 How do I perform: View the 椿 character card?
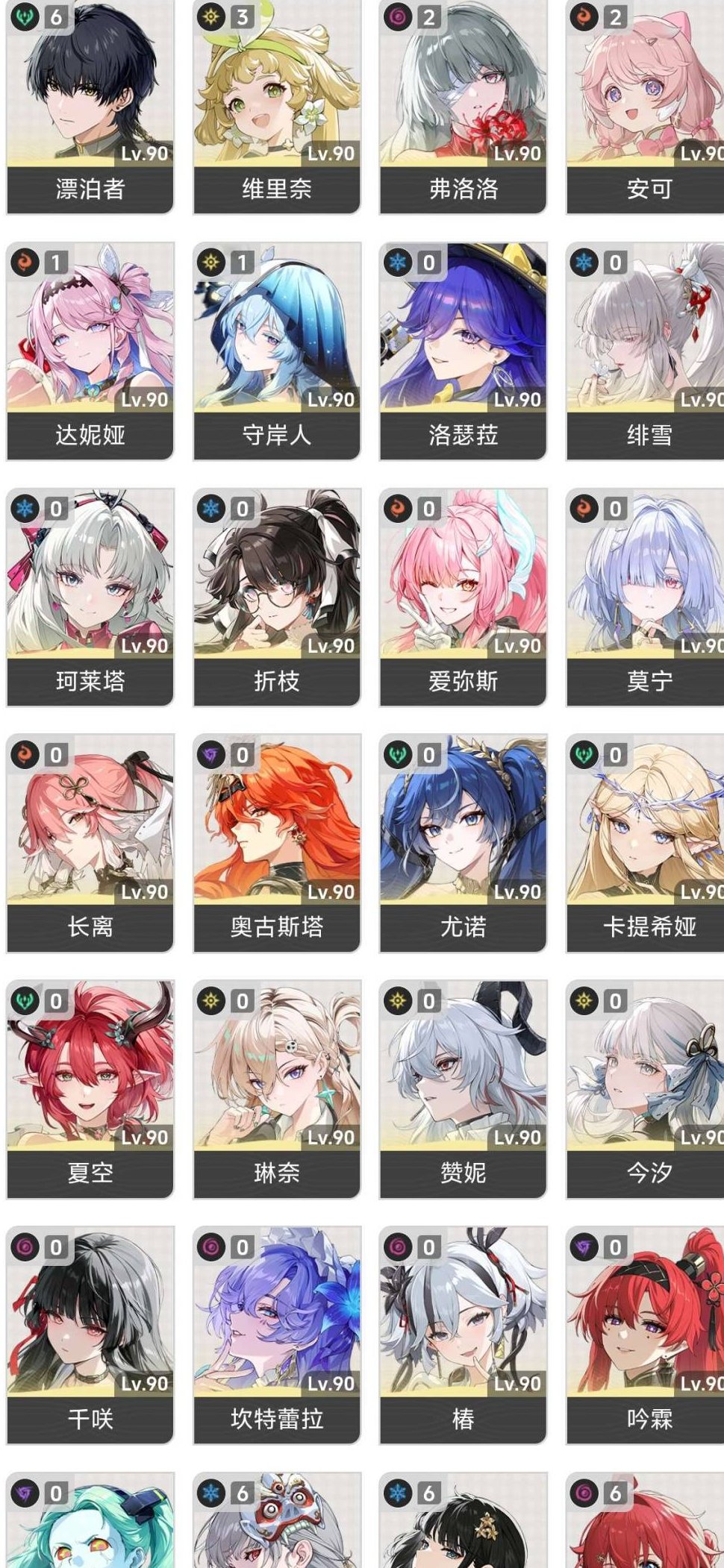464,1335
